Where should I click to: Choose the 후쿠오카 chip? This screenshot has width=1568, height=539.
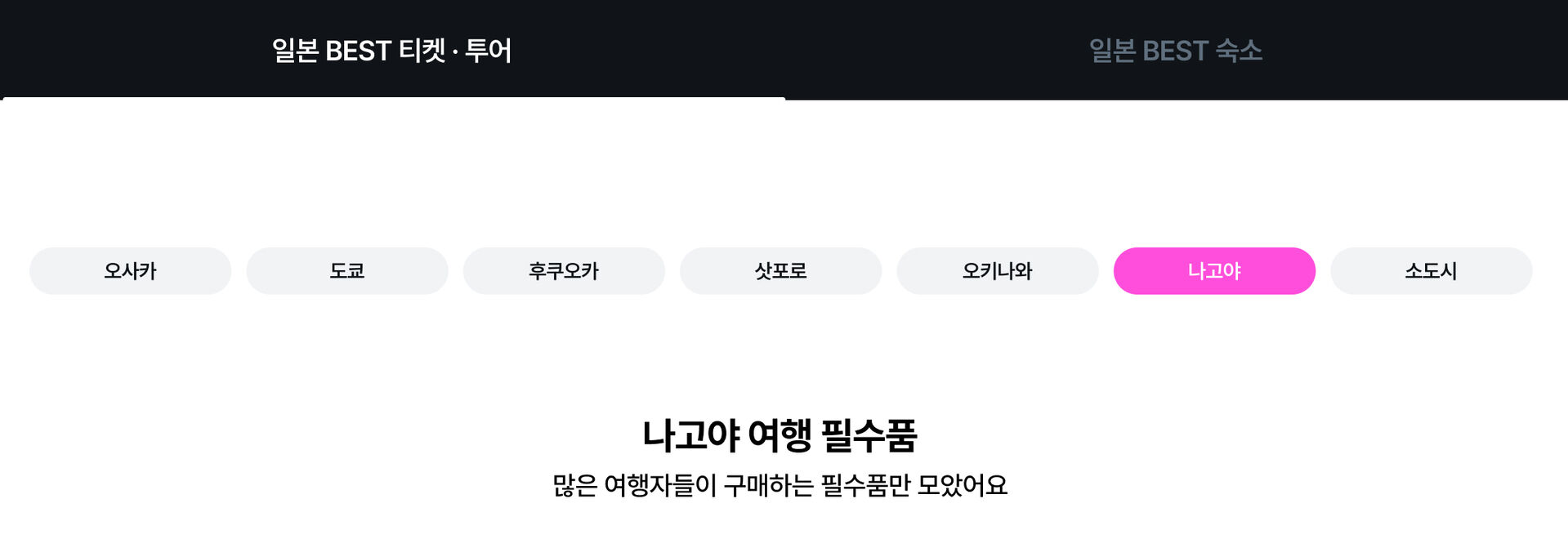tap(564, 271)
